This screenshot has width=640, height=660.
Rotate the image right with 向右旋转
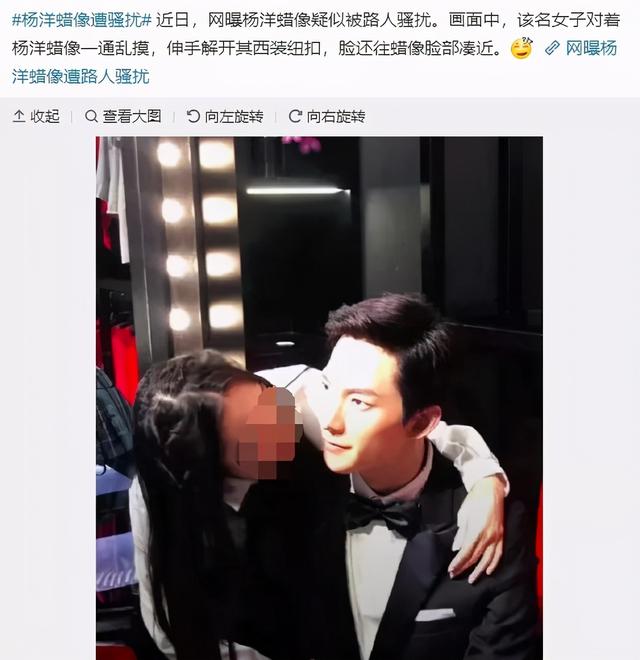(x=327, y=116)
